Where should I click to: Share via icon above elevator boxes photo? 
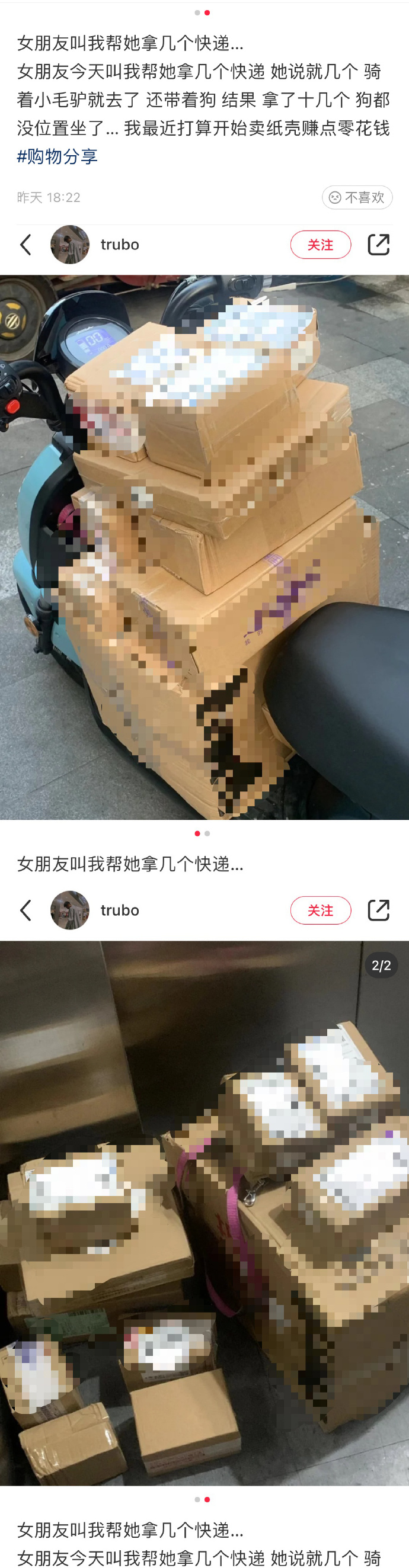379,910
